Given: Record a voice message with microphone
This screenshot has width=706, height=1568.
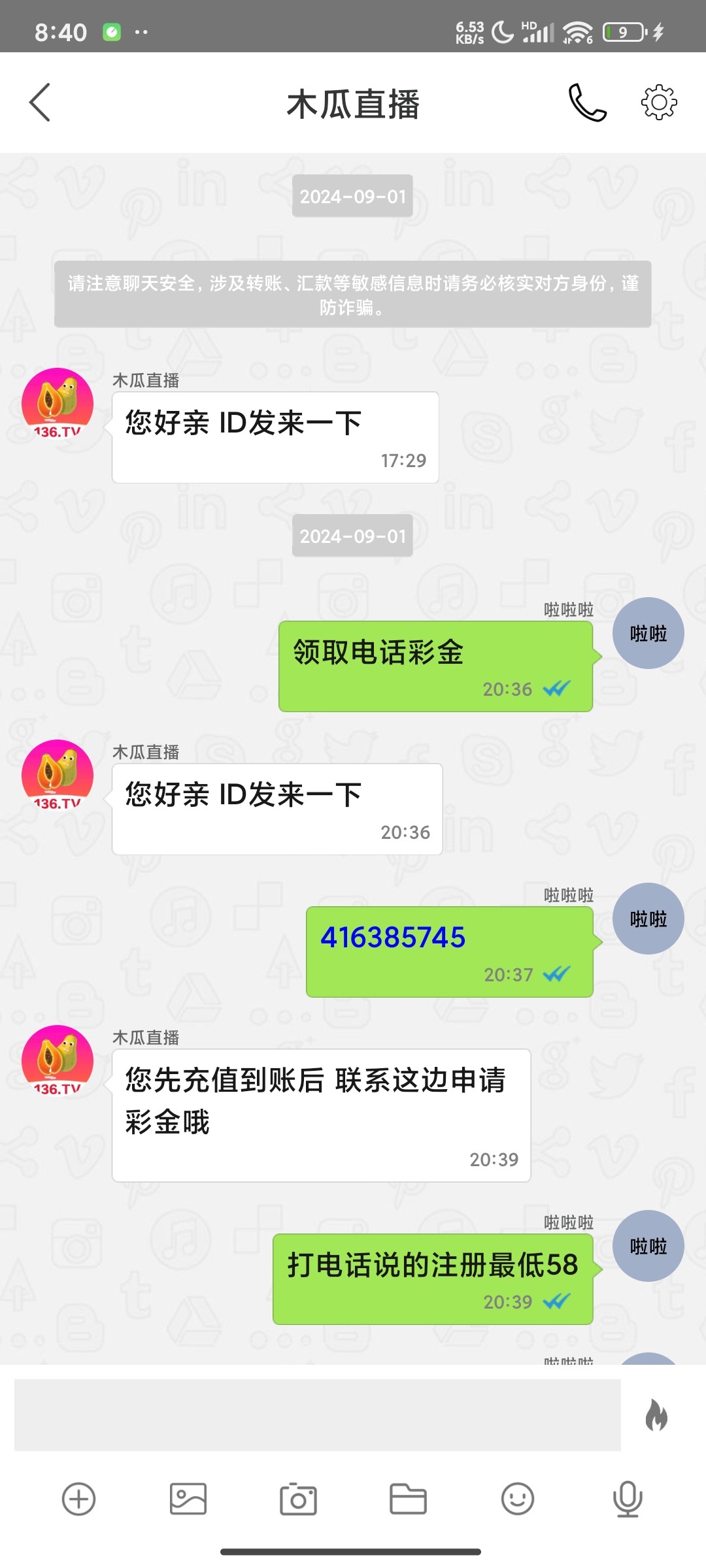Looking at the screenshot, I should click(x=628, y=1499).
